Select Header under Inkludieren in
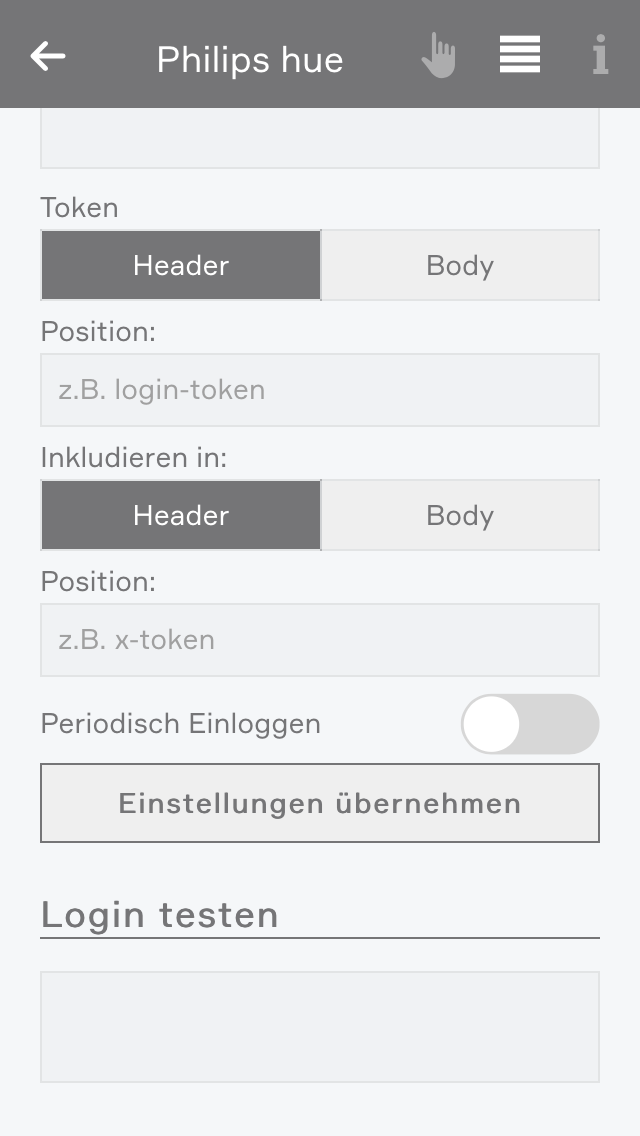640x1136 pixels. click(181, 515)
